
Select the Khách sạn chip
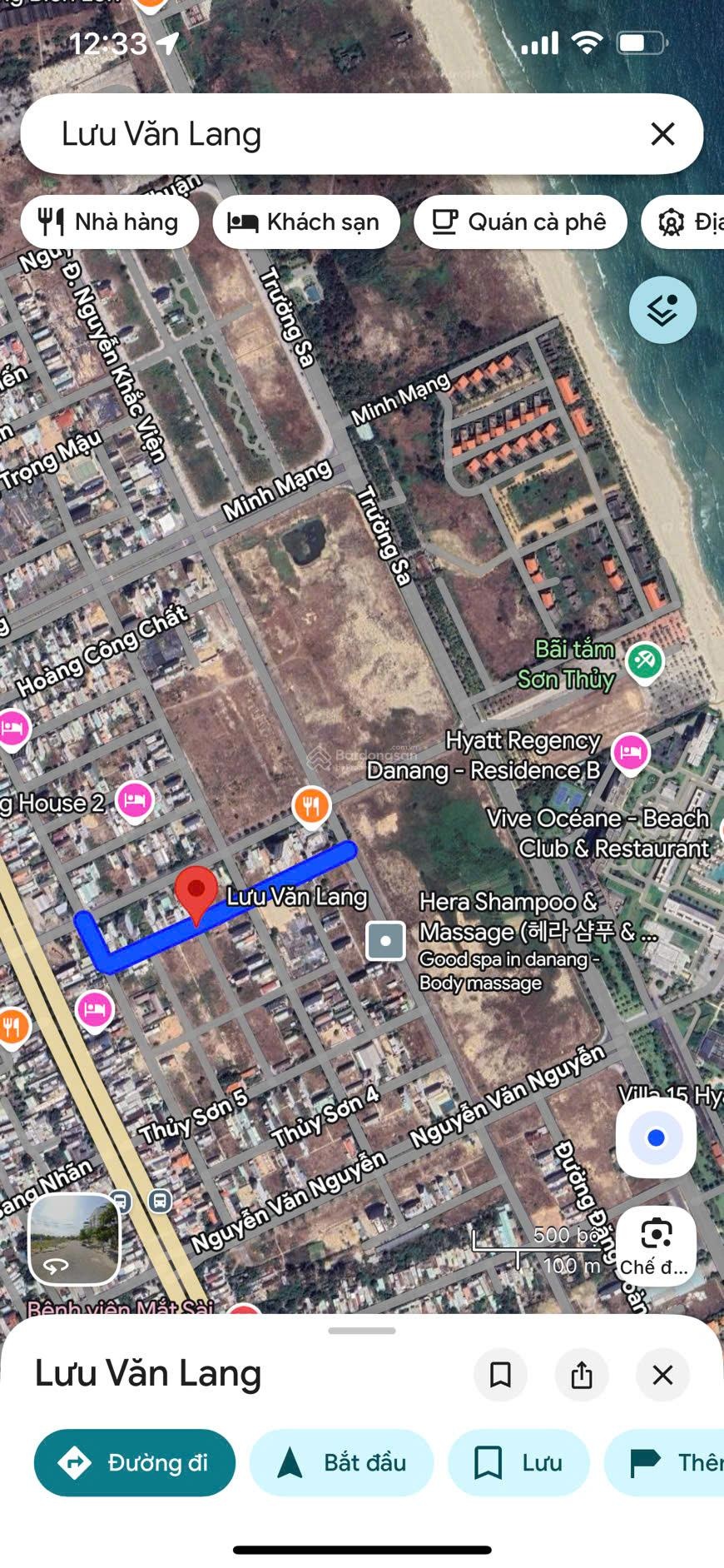[x=306, y=222]
